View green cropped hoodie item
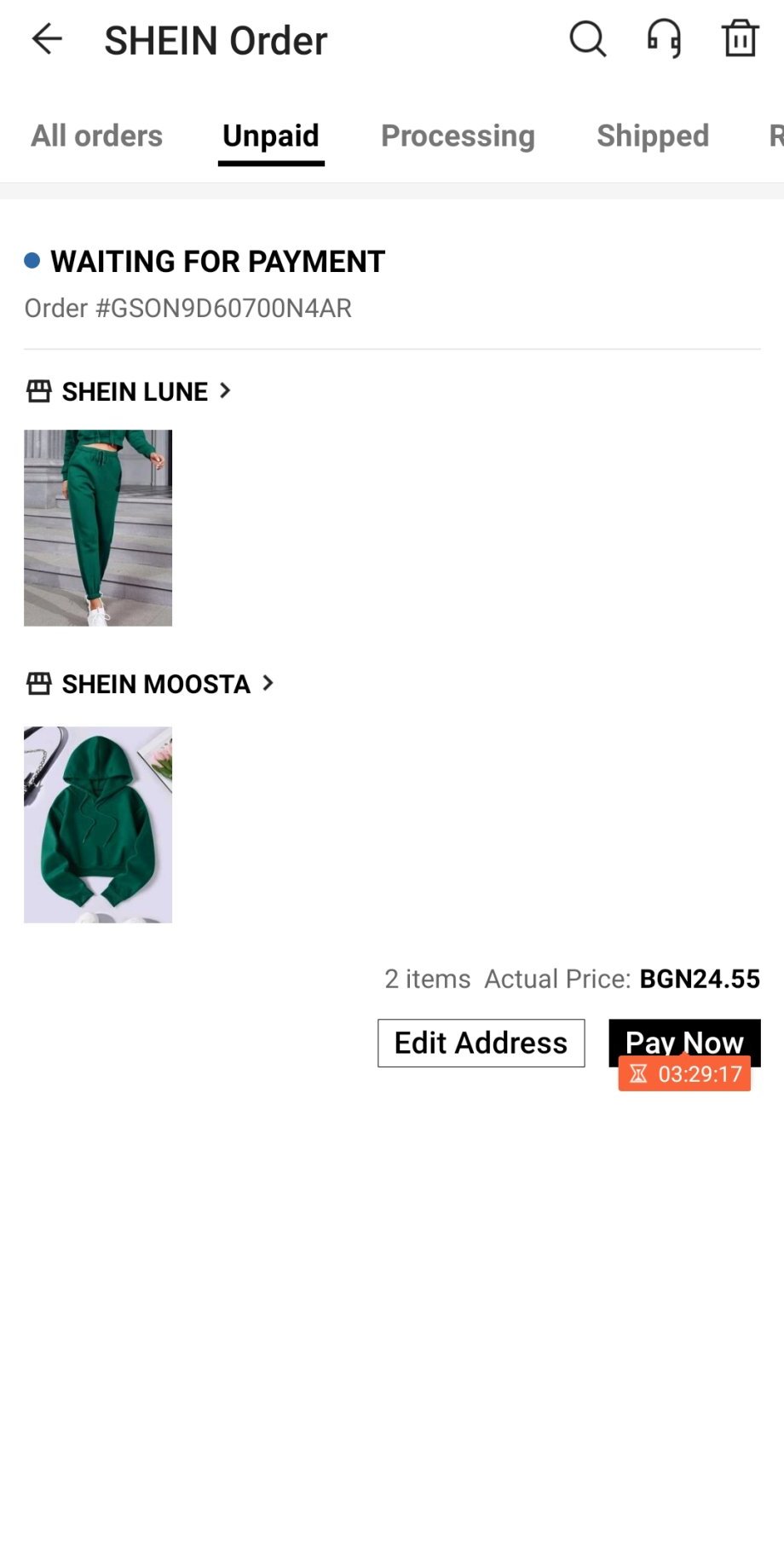Screen dimensions: 784x1544 pyautogui.click(x=98, y=824)
